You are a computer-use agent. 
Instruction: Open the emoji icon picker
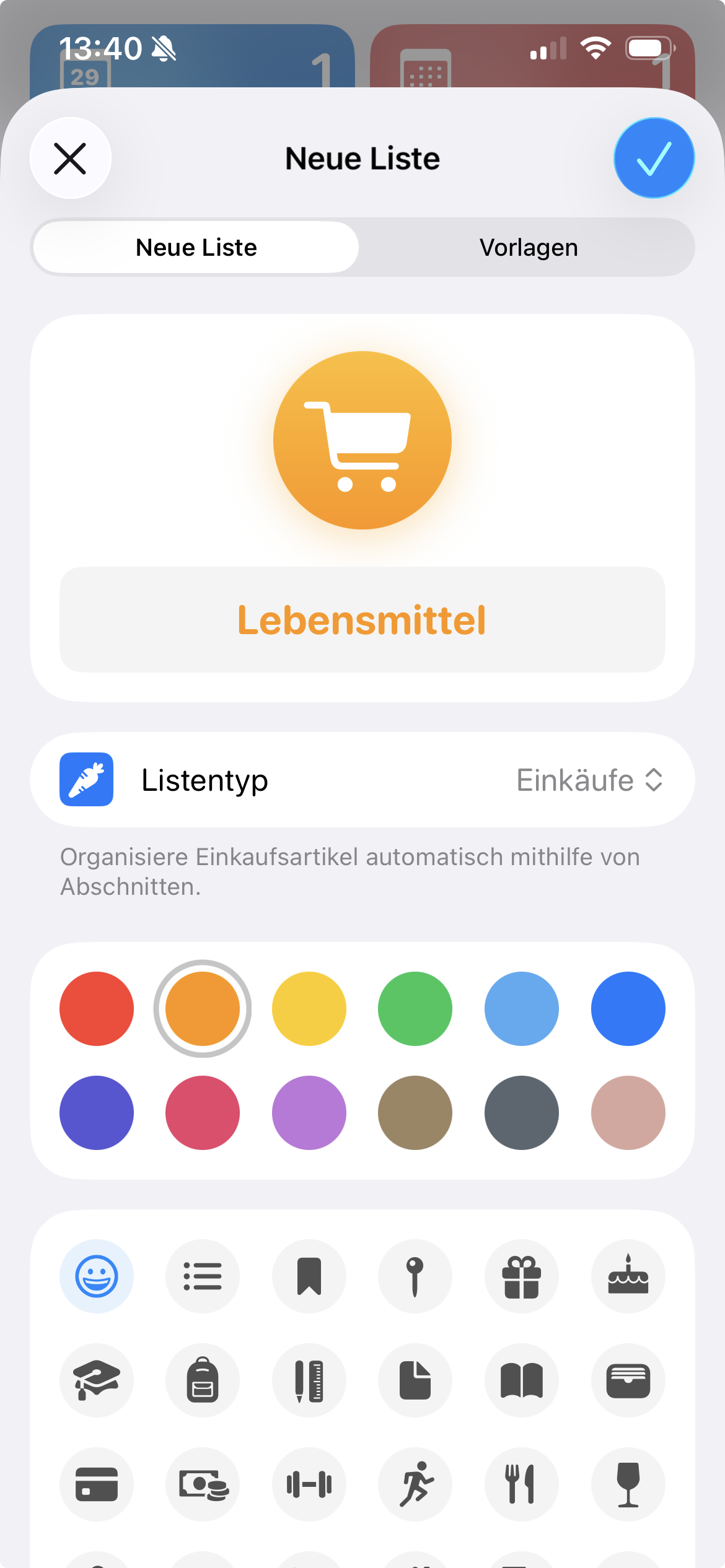tap(97, 1276)
